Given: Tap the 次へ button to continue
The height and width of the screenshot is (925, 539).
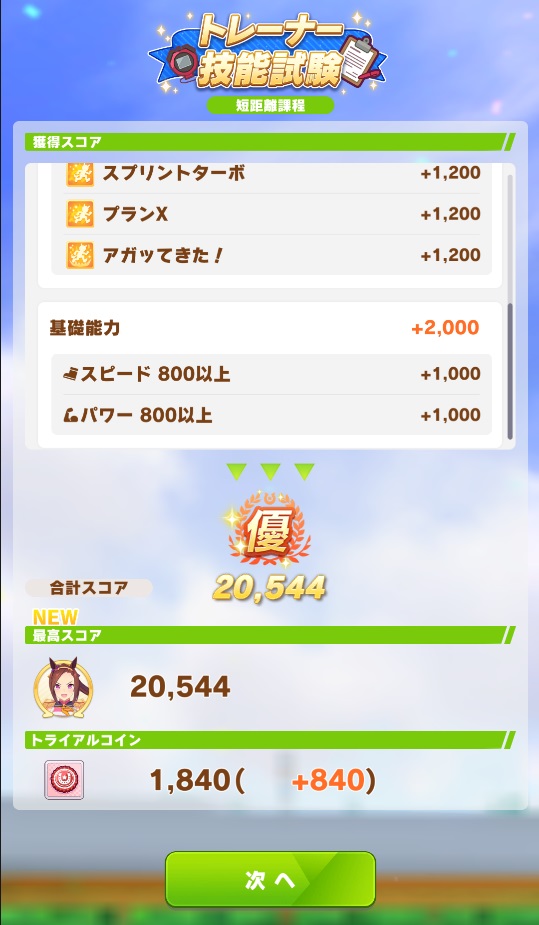Looking at the screenshot, I should pyautogui.click(x=270, y=879).
